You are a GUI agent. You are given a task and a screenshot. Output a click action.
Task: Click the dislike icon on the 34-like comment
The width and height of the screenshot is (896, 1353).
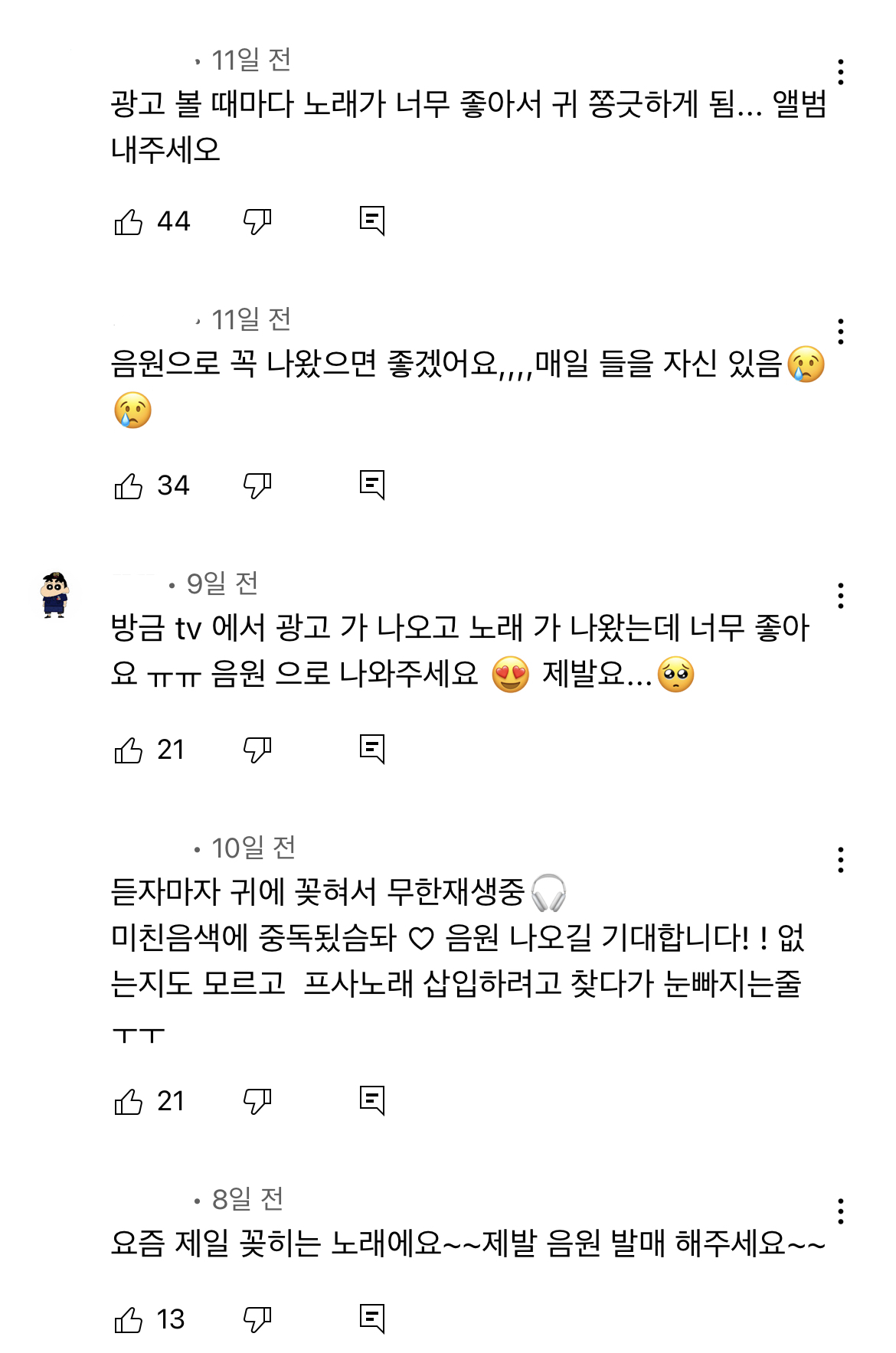(x=257, y=485)
